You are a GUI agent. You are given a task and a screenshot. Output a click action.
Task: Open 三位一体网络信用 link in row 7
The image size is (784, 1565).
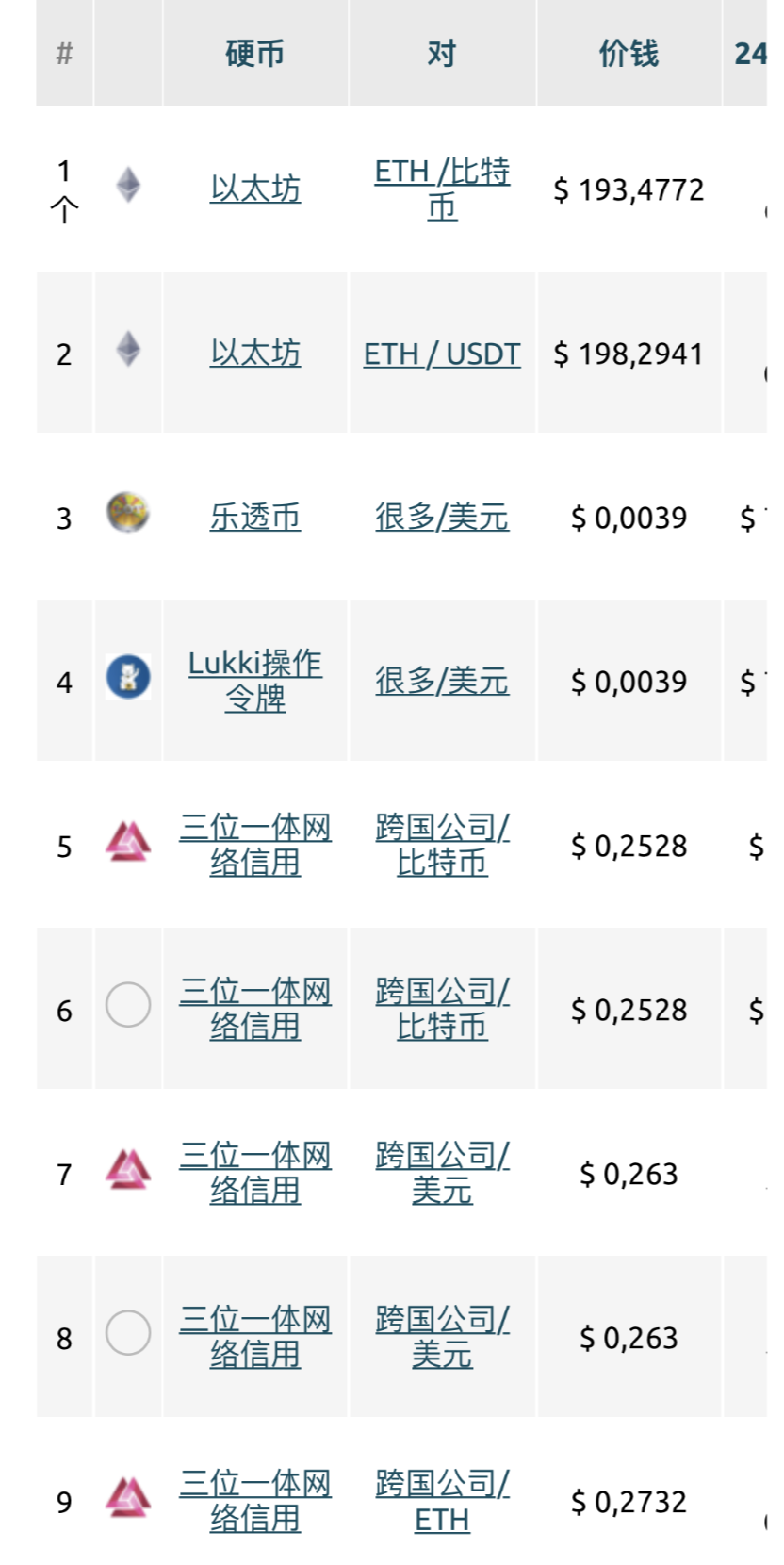(255, 1173)
